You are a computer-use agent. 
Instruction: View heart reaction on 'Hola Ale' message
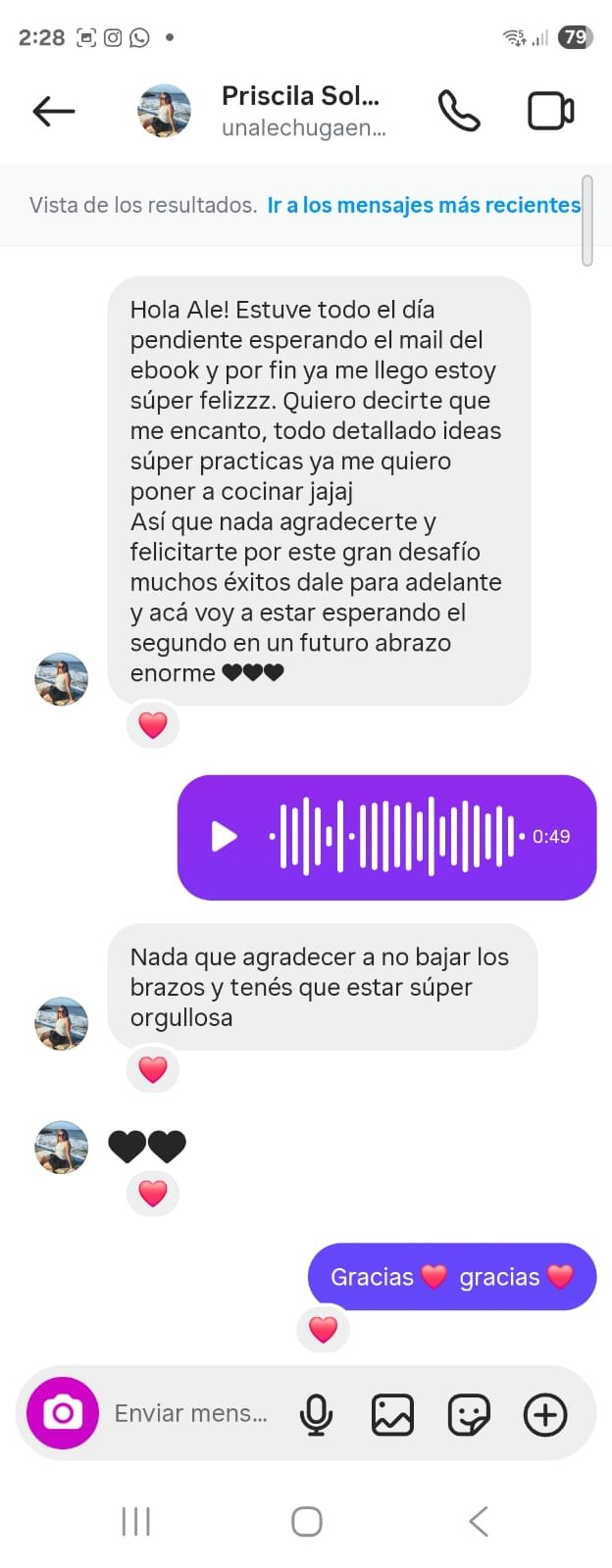point(153,725)
